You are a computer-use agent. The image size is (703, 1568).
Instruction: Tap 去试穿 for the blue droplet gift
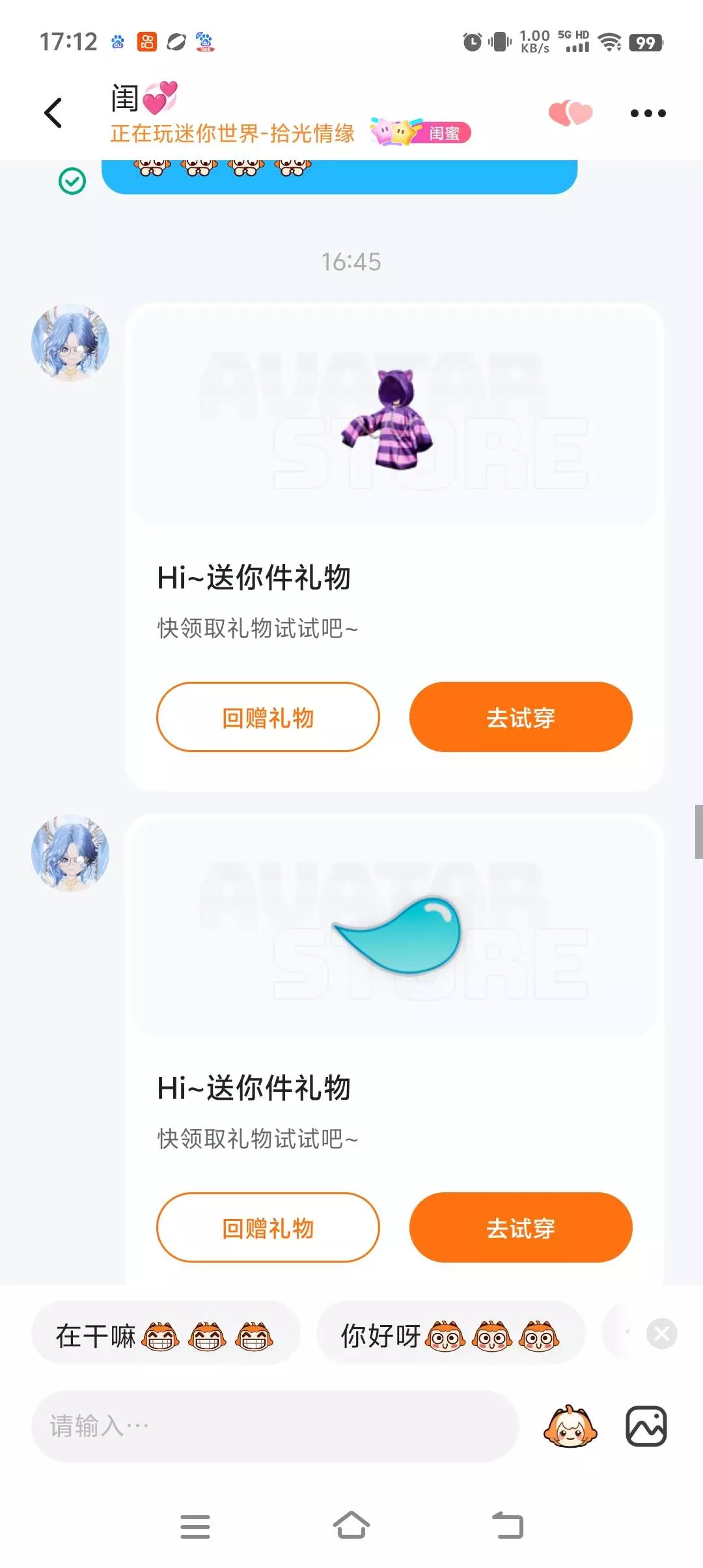tap(521, 1227)
